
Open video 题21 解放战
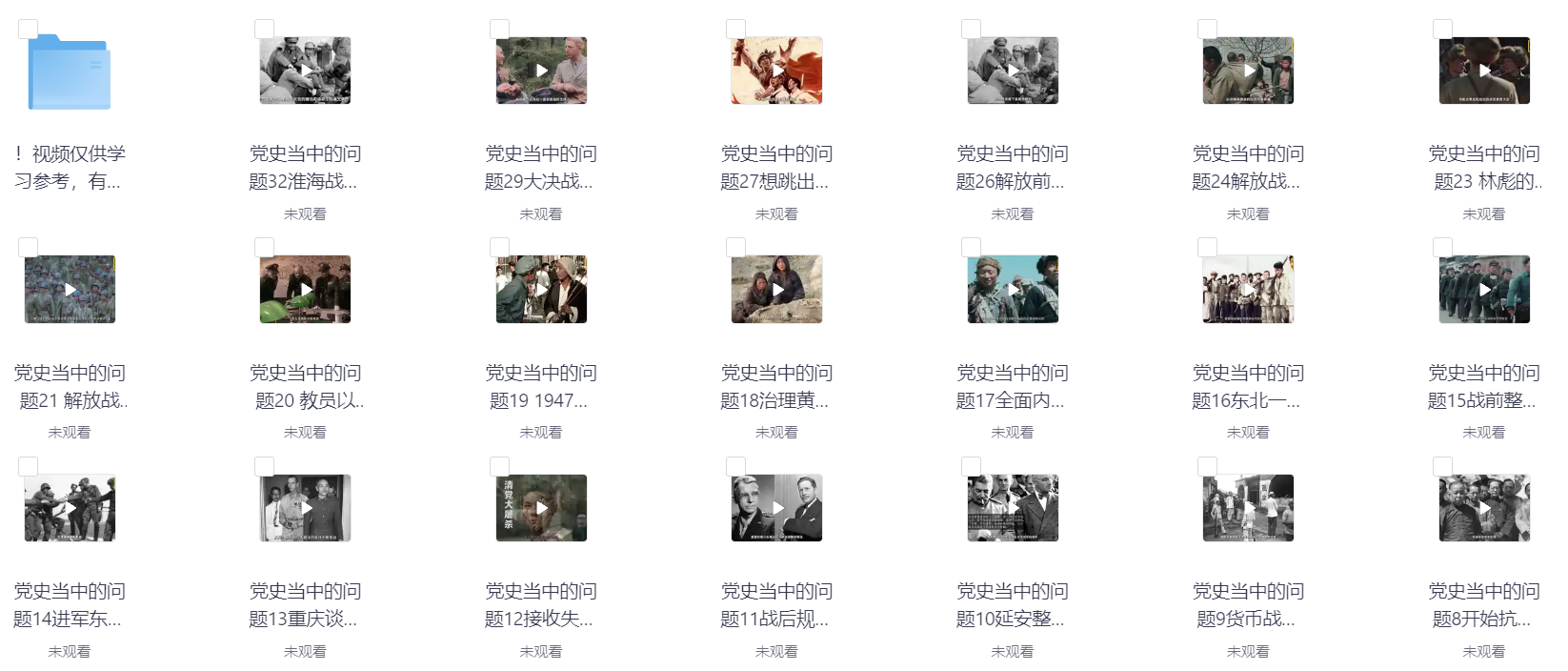[70, 290]
